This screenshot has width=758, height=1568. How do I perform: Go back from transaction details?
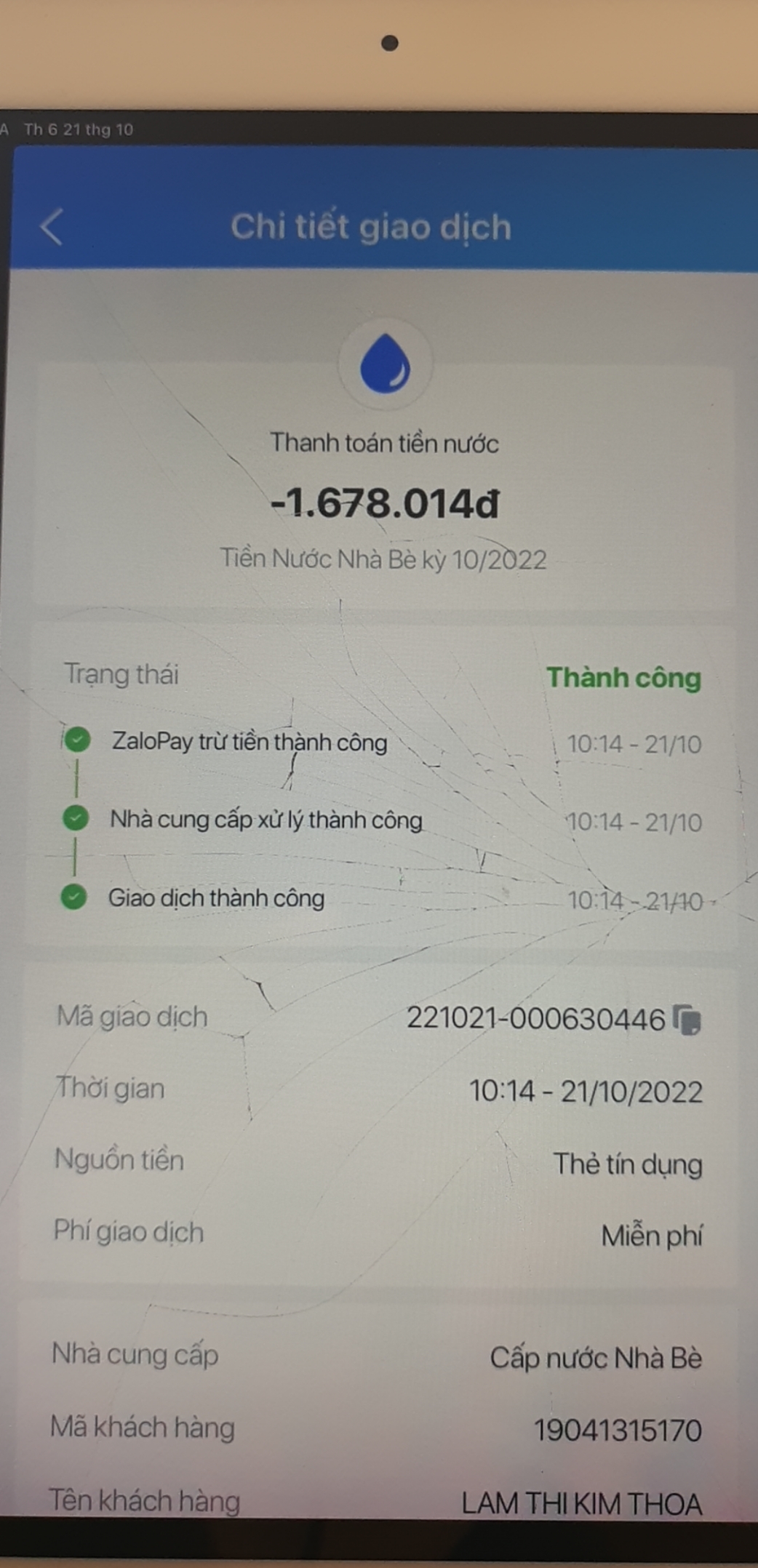coord(52,227)
